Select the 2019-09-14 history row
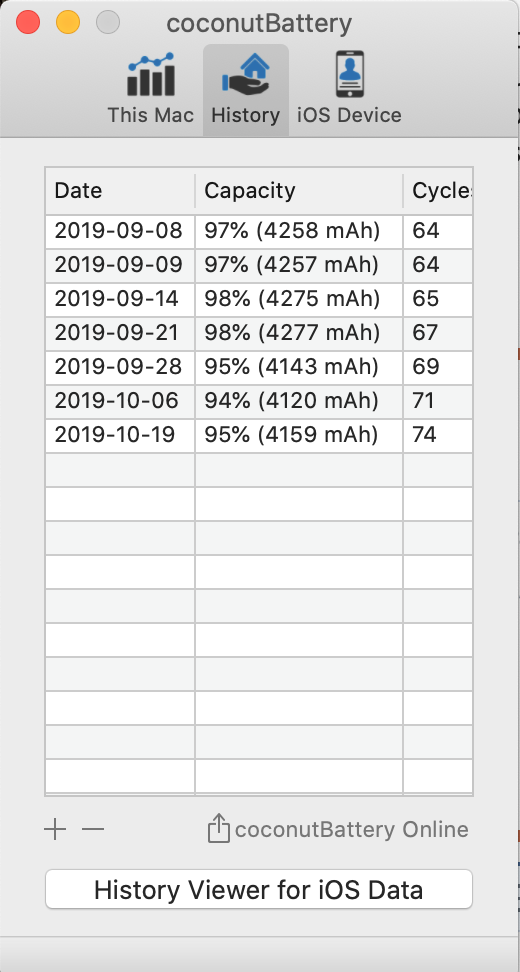This screenshot has width=520, height=972. pyautogui.click(x=259, y=299)
